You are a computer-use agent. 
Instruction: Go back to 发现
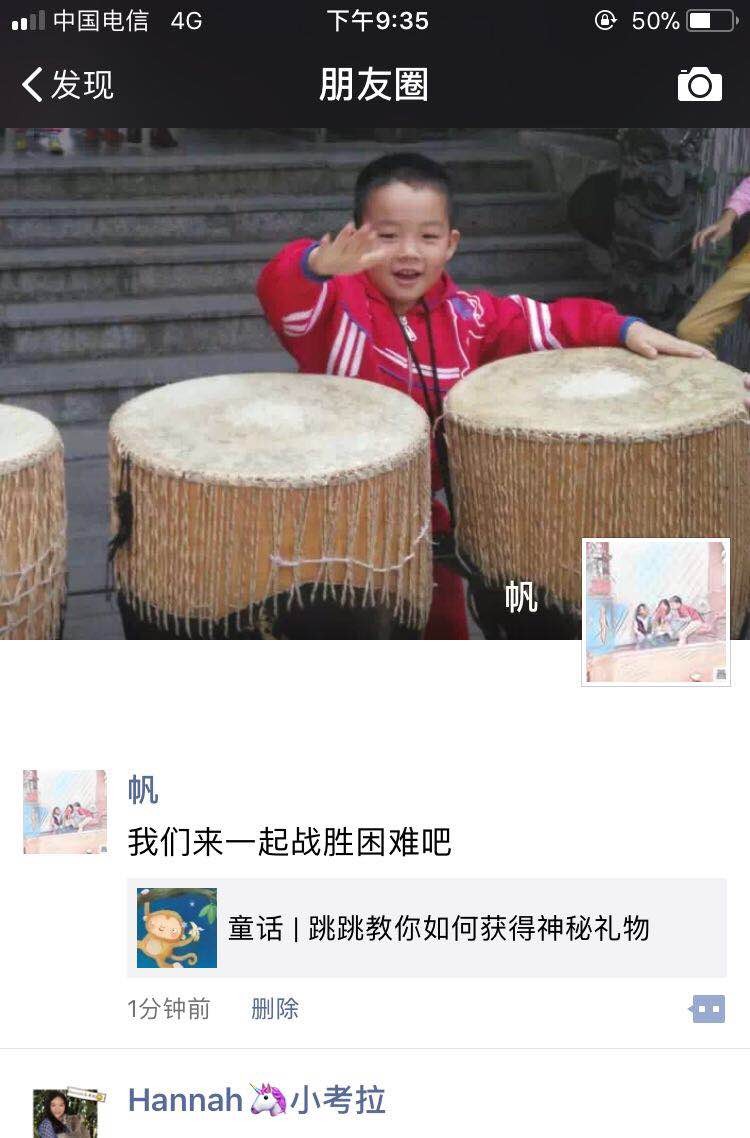click(68, 85)
